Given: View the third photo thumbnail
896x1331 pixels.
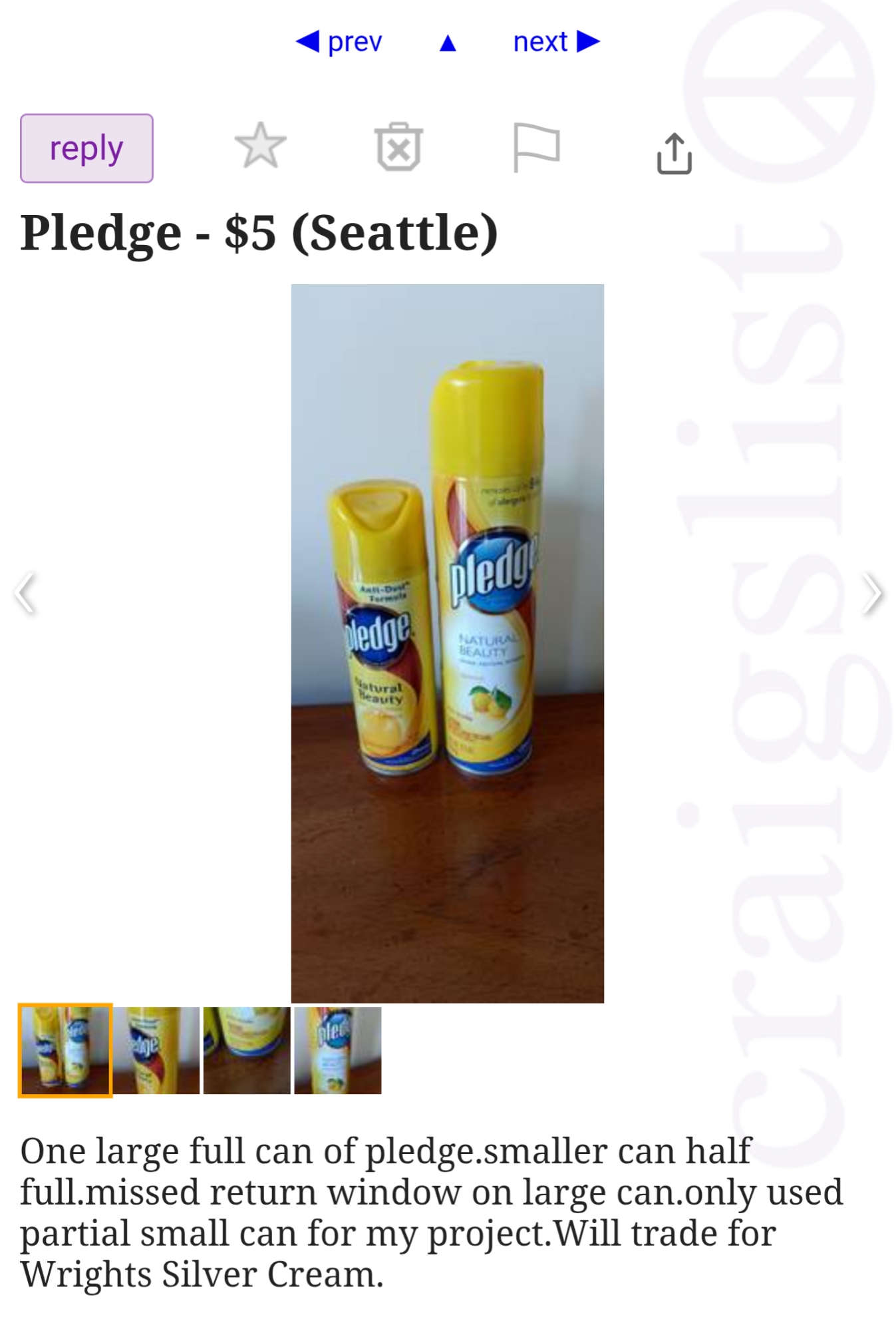Looking at the screenshot, I should 247,1049.
